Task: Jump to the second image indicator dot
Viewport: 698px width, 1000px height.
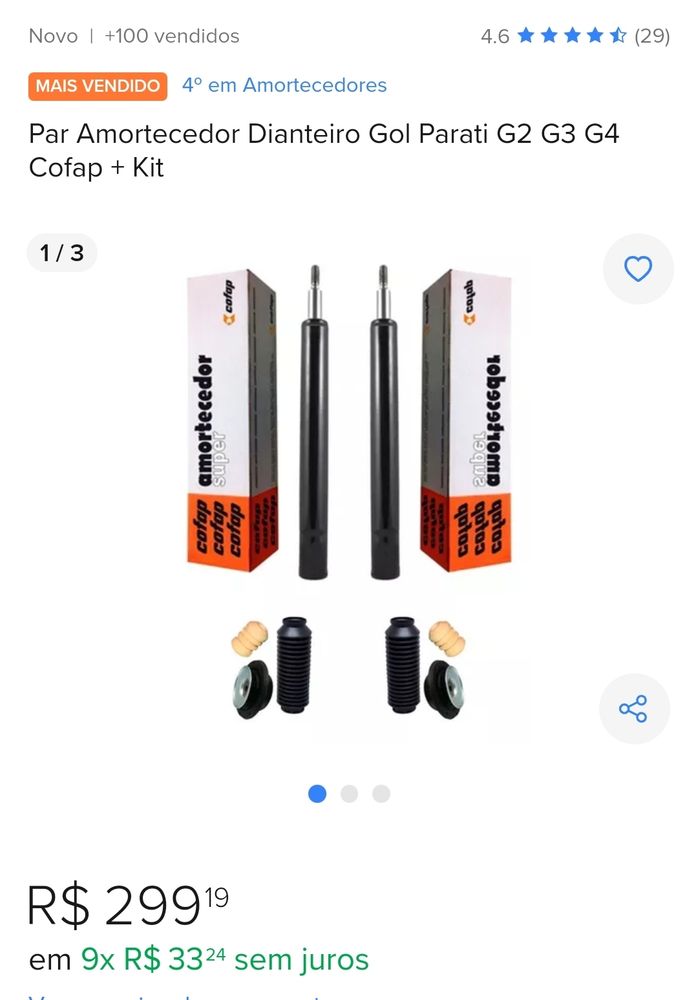Action: coord(349,794)
